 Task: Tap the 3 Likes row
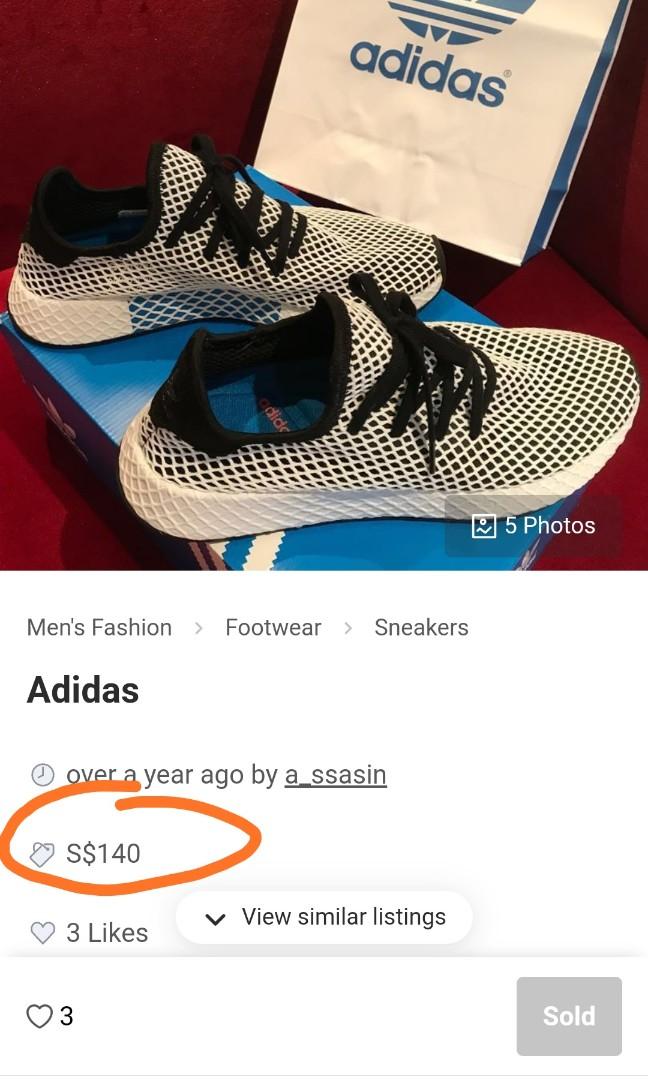point(90,932)
